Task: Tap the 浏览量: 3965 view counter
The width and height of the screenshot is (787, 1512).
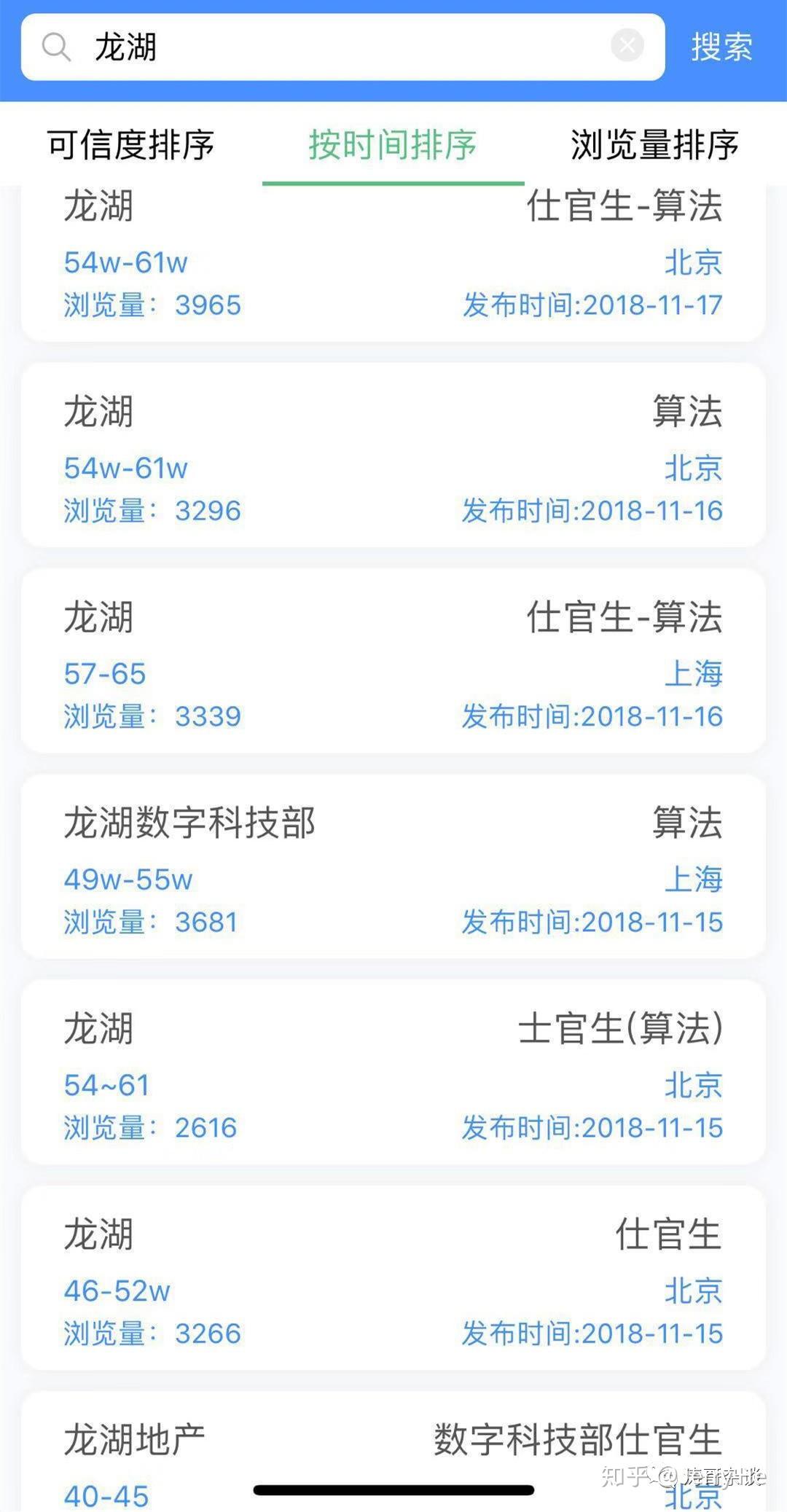Action: [x=150, y=306]
